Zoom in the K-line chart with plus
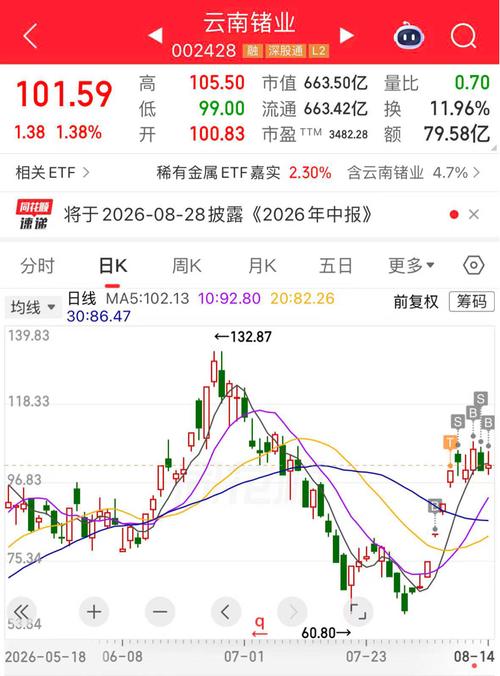 (x=94, y=611)
